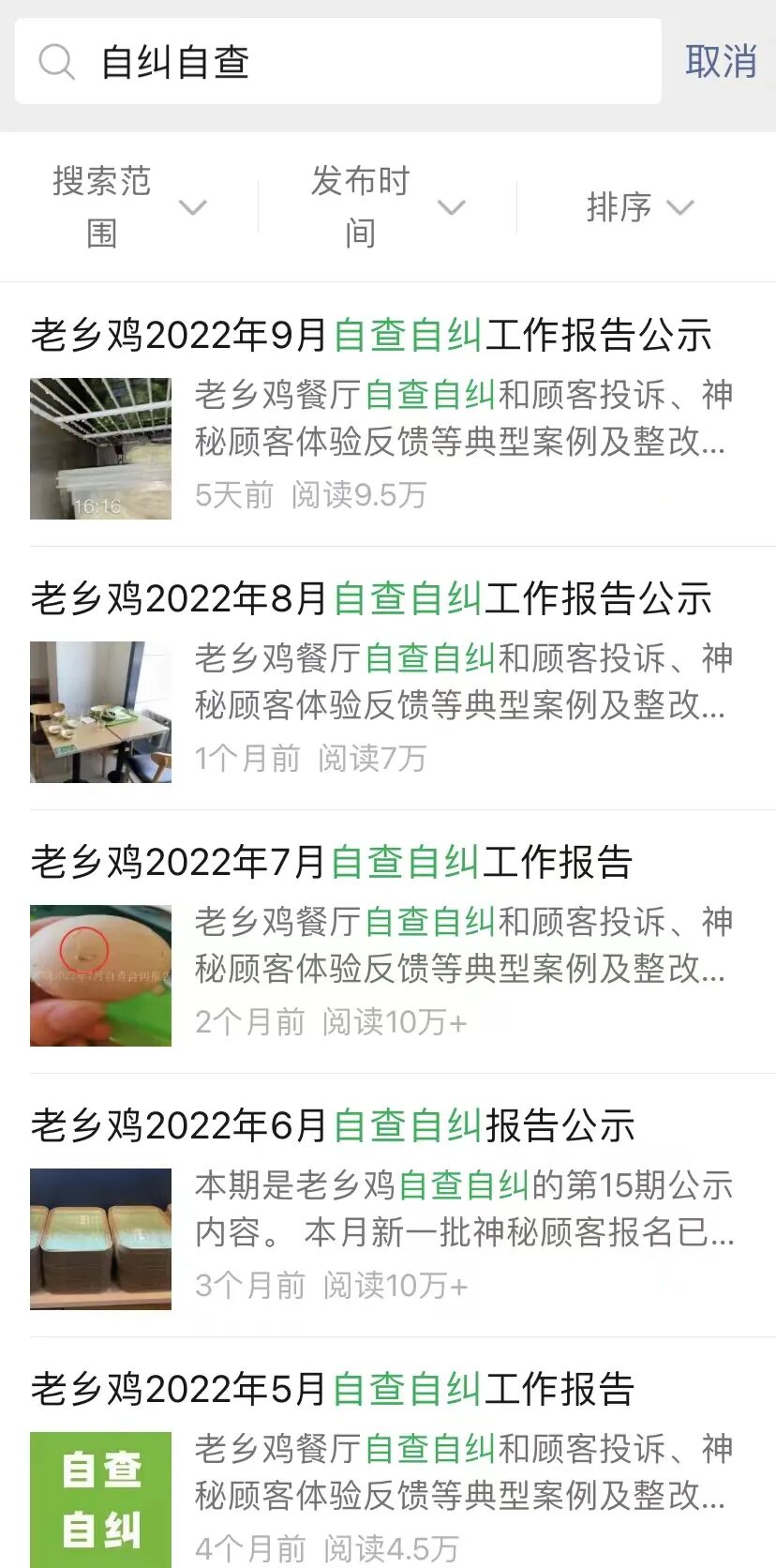
Task: Expand the 排序 sorting dropdown
Action: [639, 206]
